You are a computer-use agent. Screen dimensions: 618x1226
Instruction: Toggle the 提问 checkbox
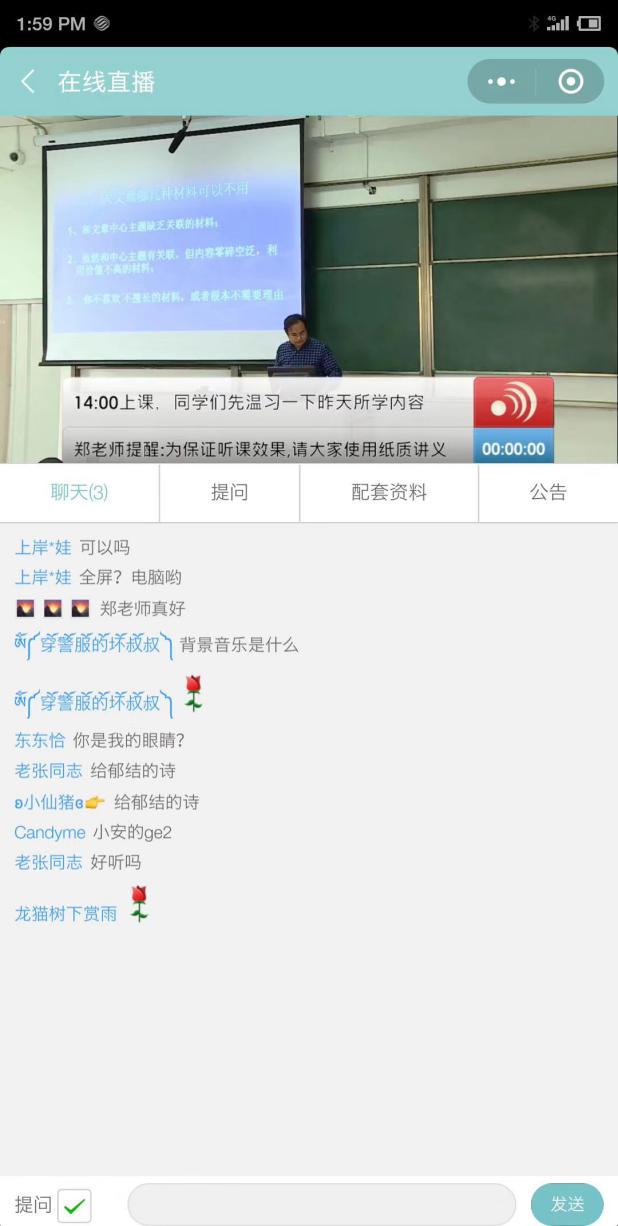pyautogui.click(x=74, y=1206)
